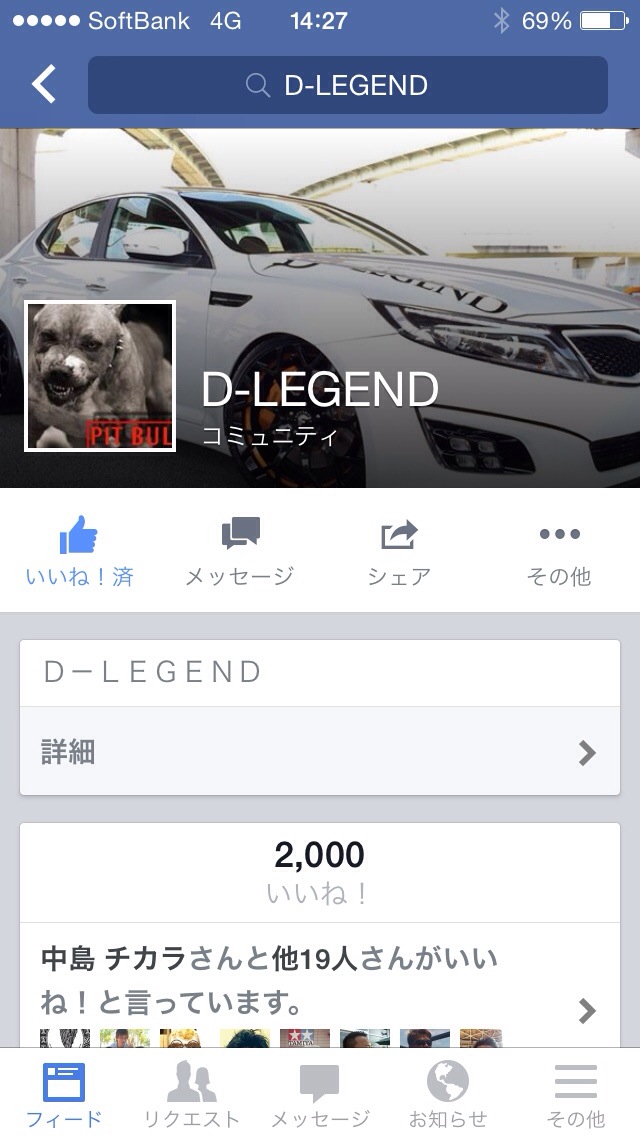Switch to the フィード tab
This screenshot has height=1136, width=640.
click(64, 1094)
